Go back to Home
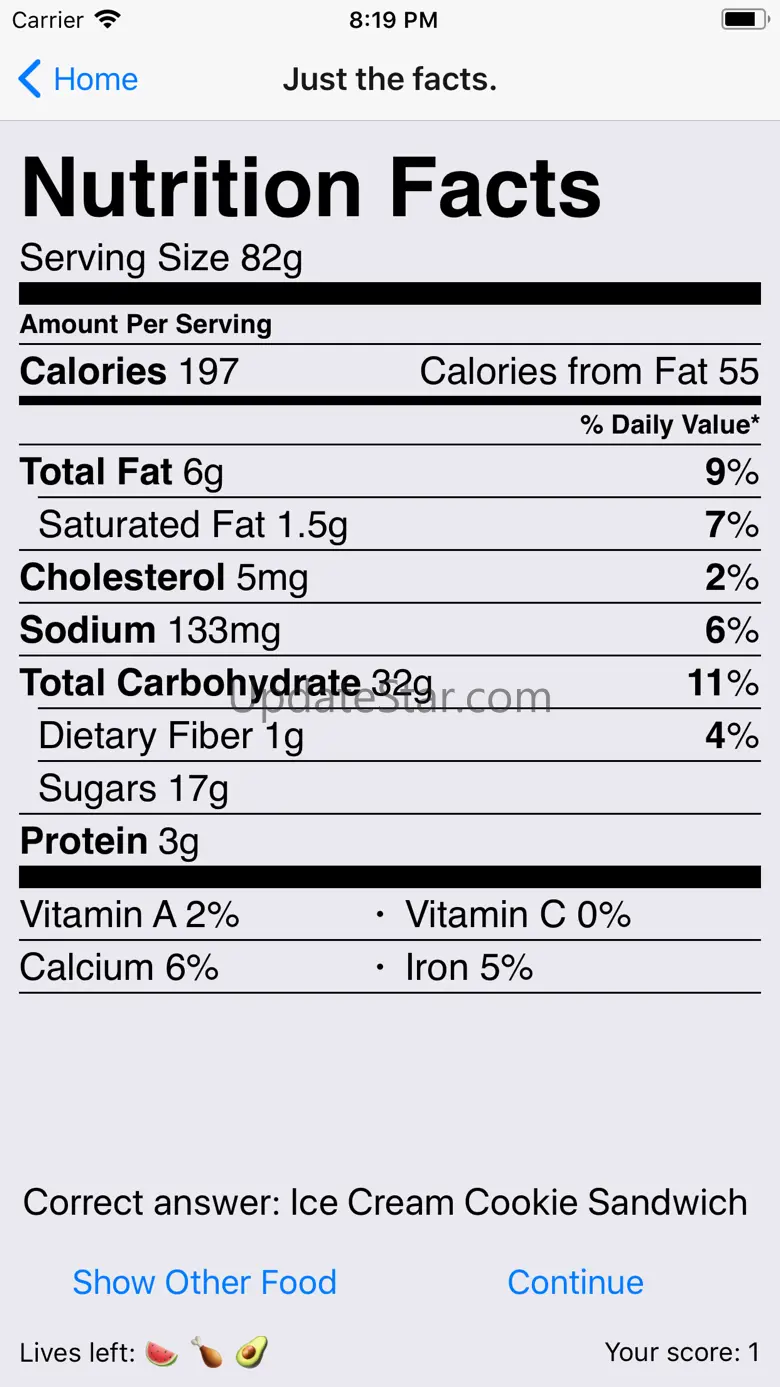 (78, 79)
